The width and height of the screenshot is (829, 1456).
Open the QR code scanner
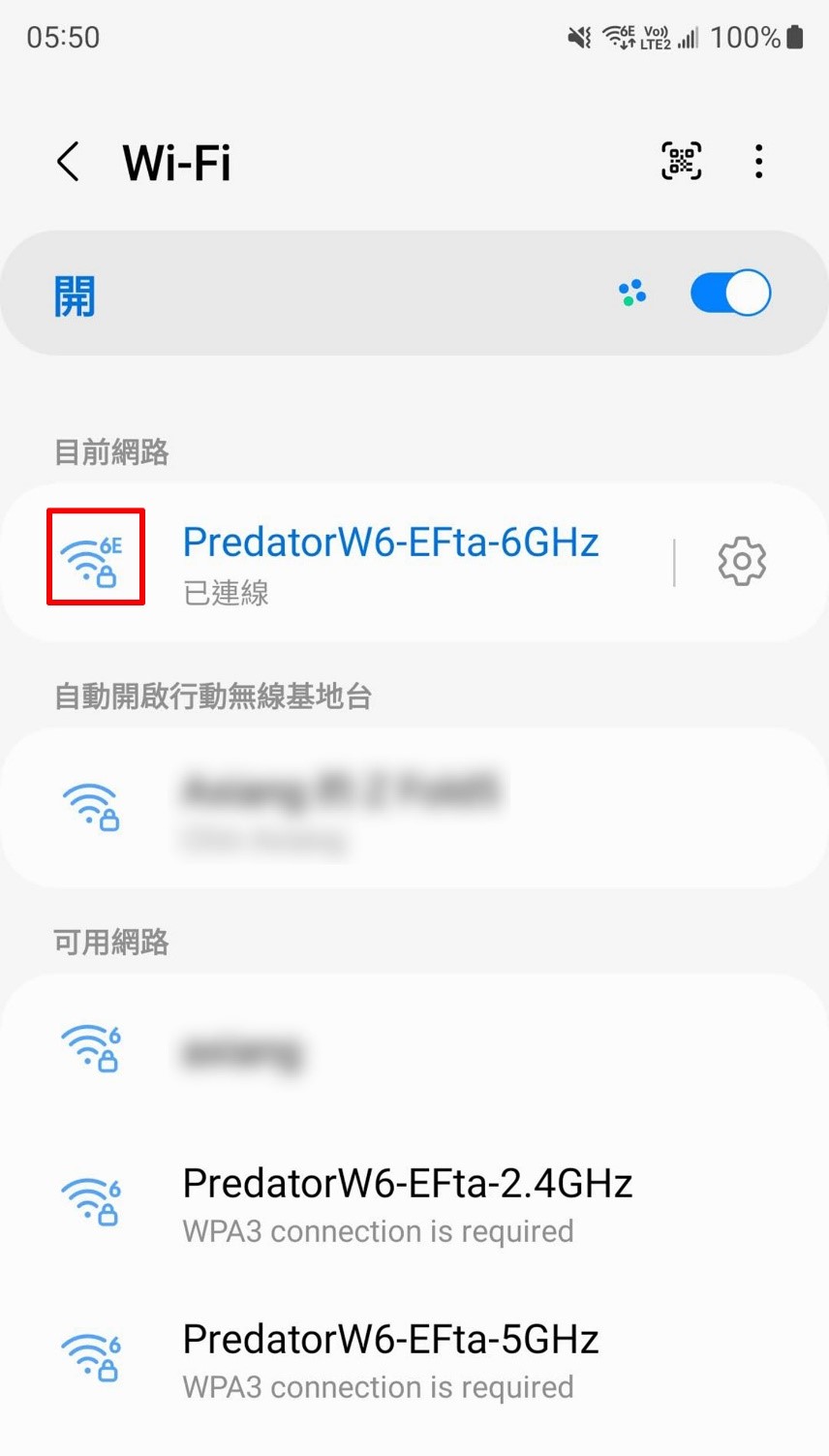pos(681,161)
